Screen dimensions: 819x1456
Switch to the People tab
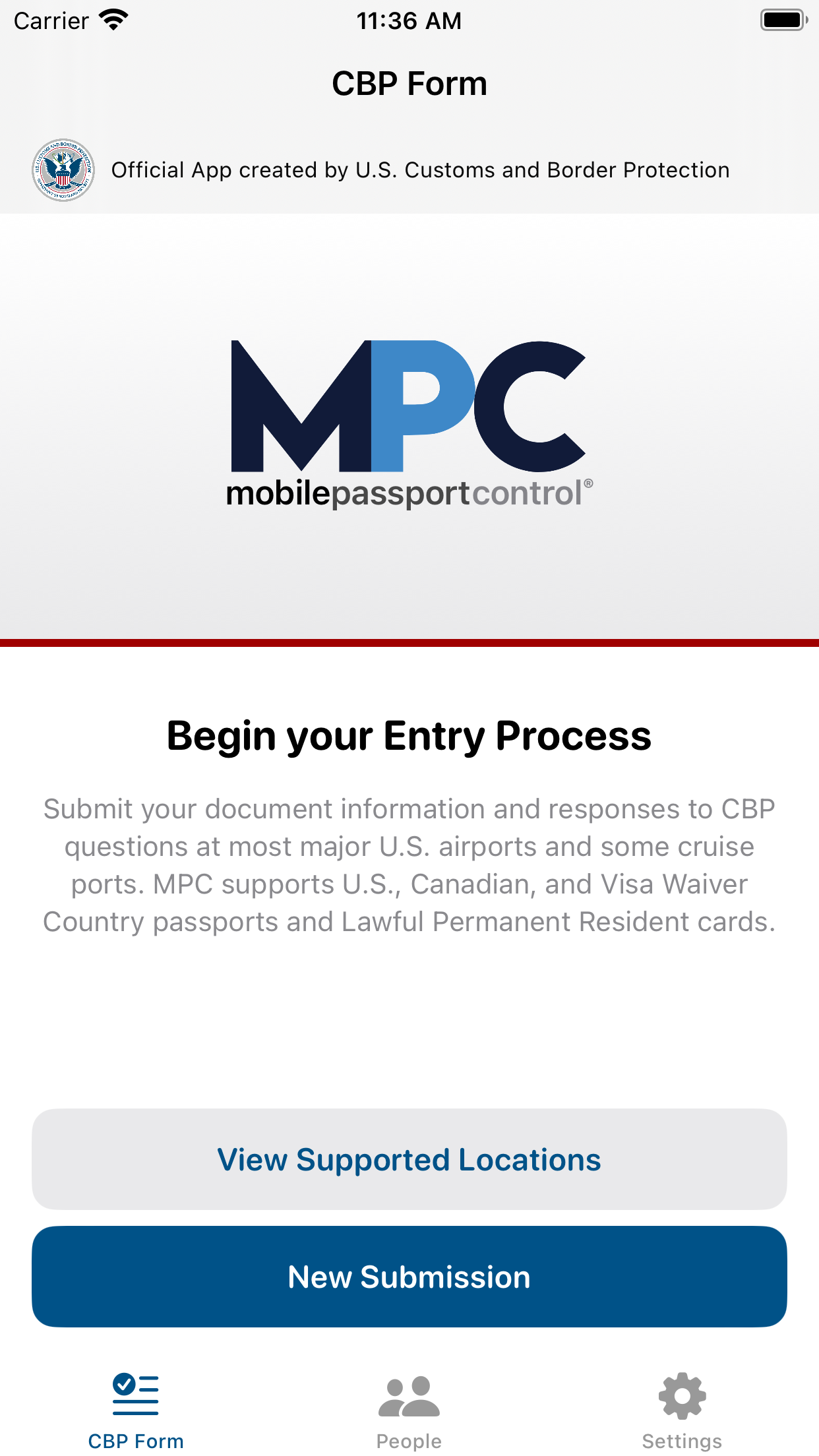[409, 1411]
